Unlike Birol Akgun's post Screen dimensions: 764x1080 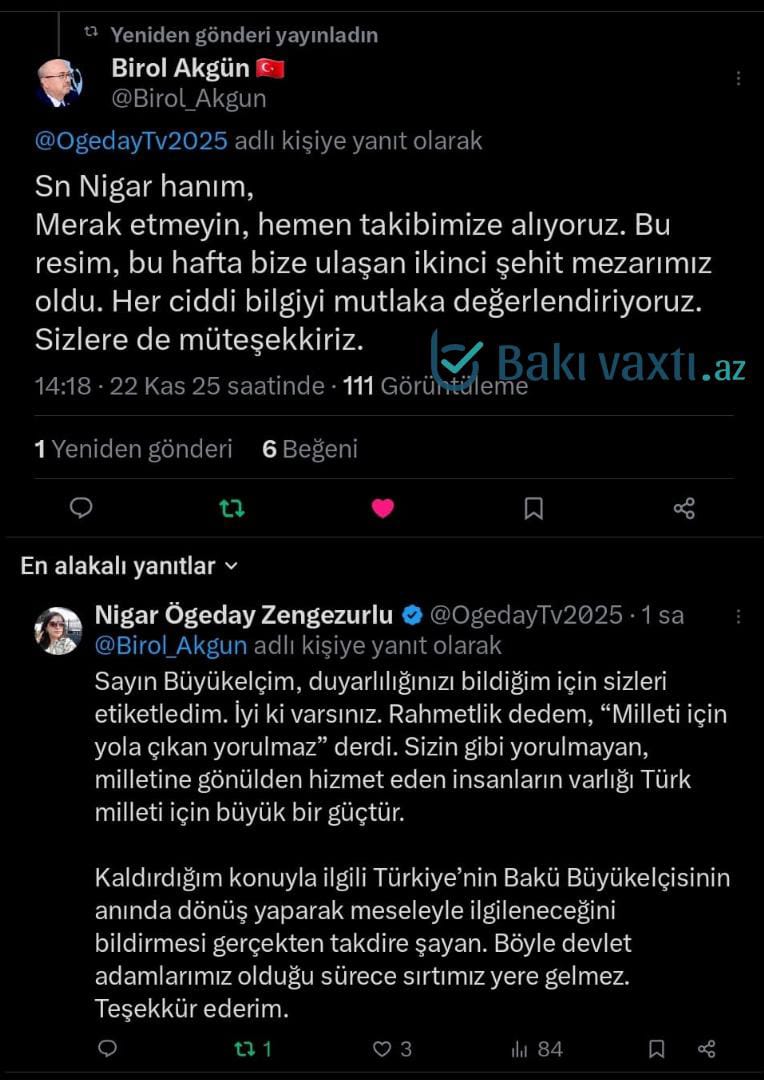(x=382, y=508)
